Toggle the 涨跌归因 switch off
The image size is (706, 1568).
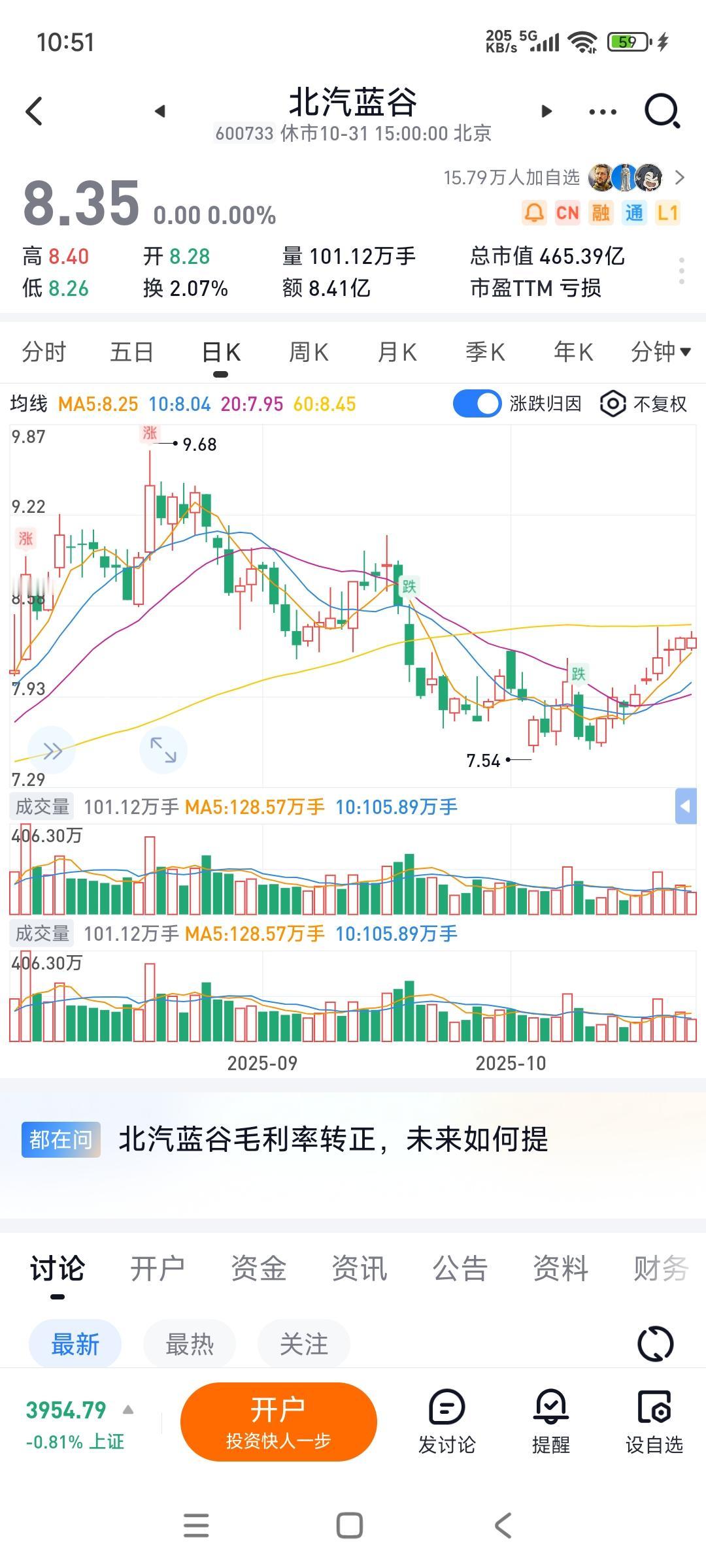477,404
